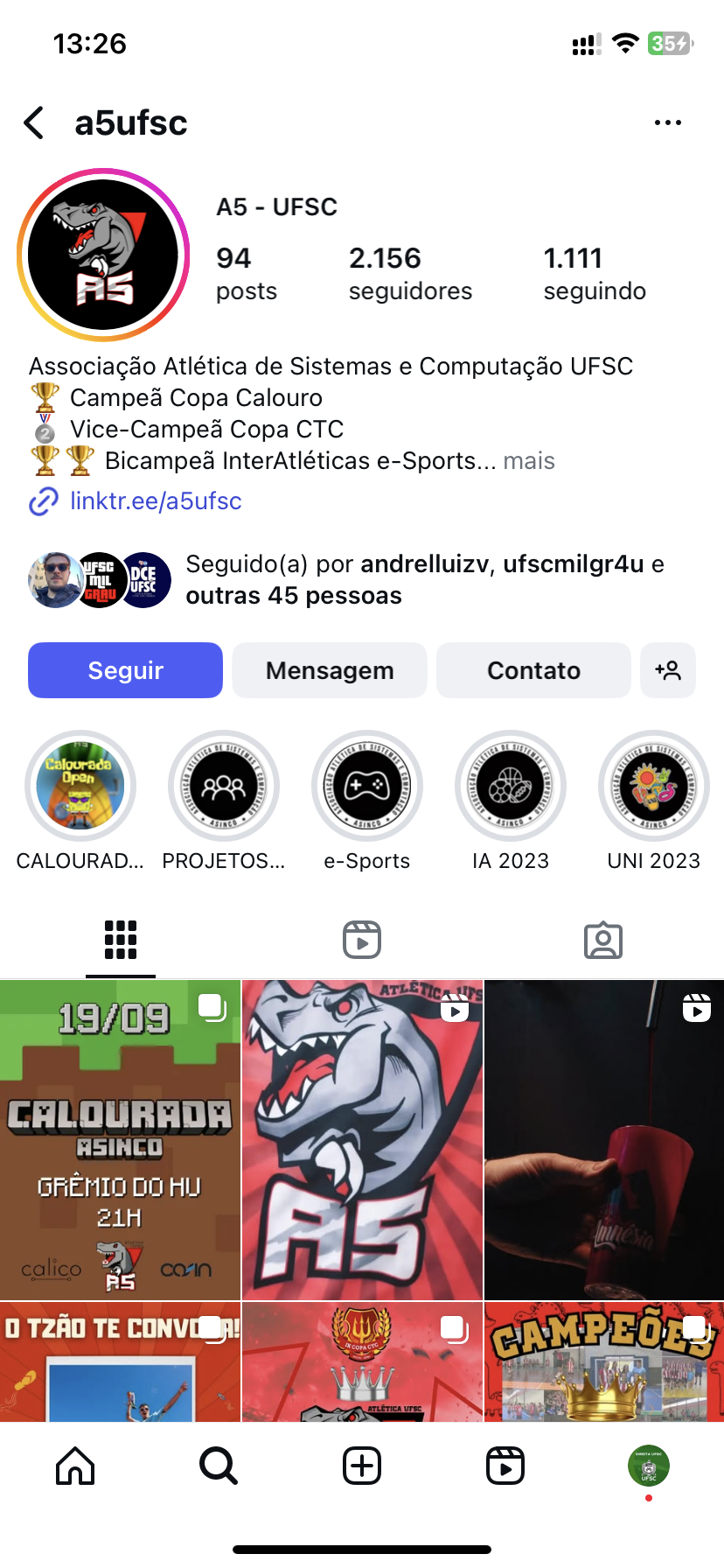The image size is (724, 1568).
Task: Switch to the tagged photos tab
Action: (x=603, y=941)
